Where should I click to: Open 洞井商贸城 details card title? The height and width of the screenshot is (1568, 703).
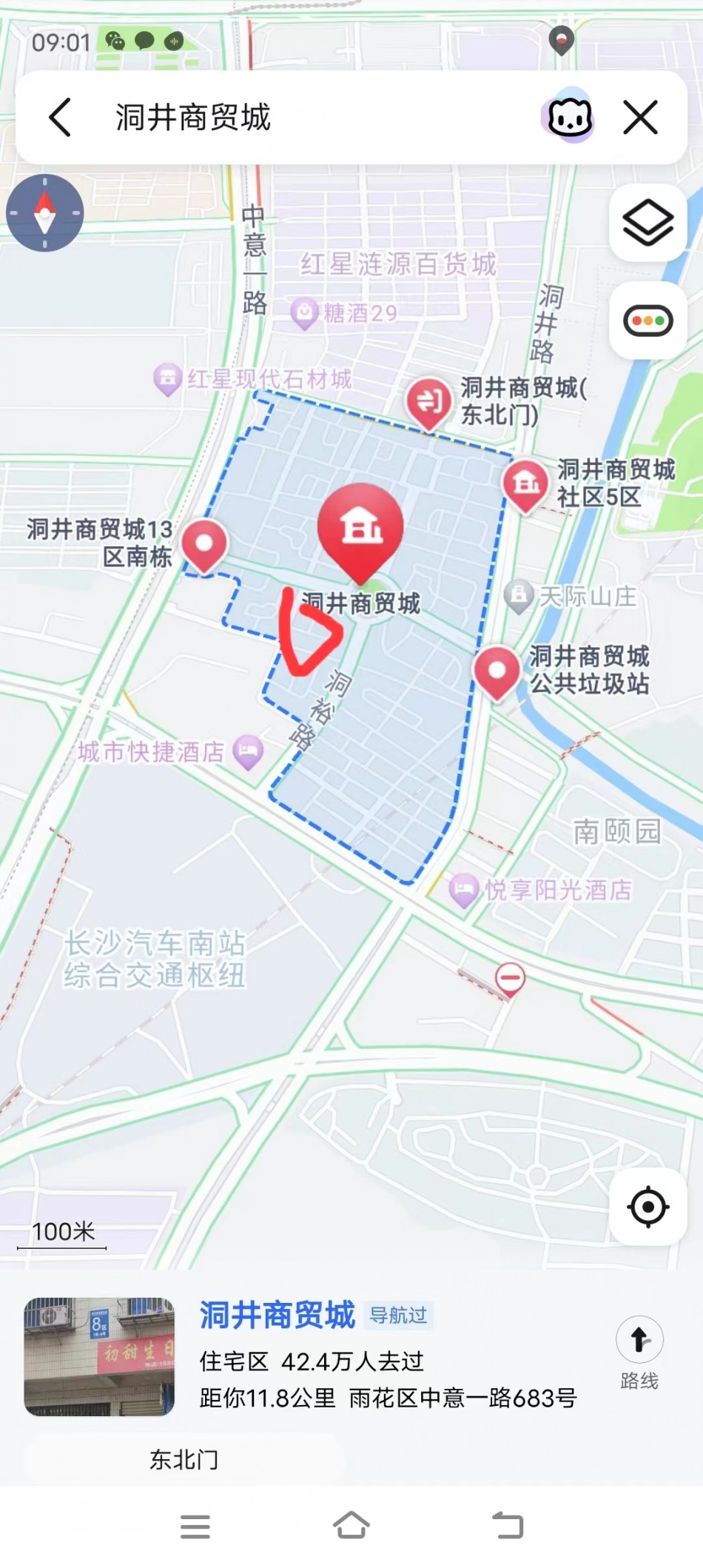(x=277, y=1315)
